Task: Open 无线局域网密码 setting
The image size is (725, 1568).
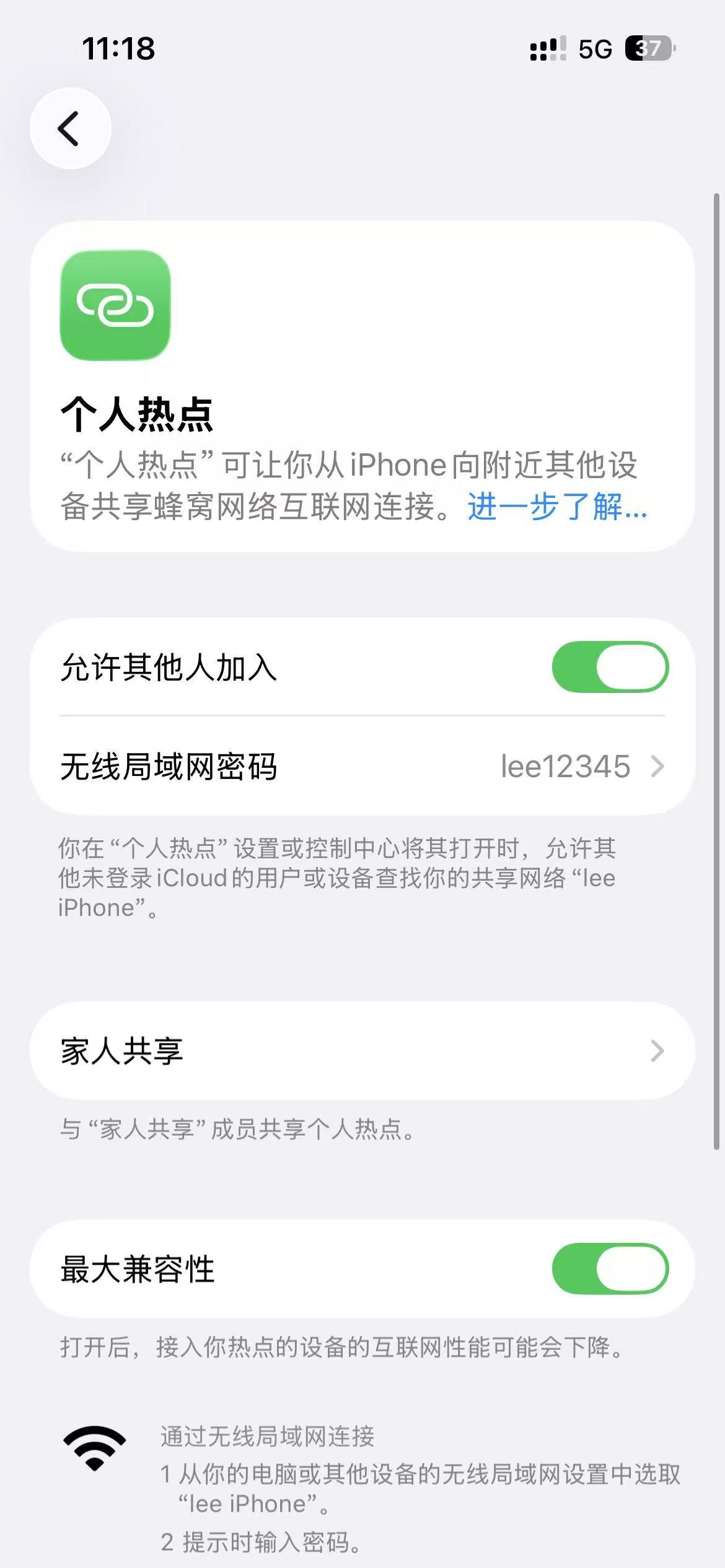Action: [362, 767]
